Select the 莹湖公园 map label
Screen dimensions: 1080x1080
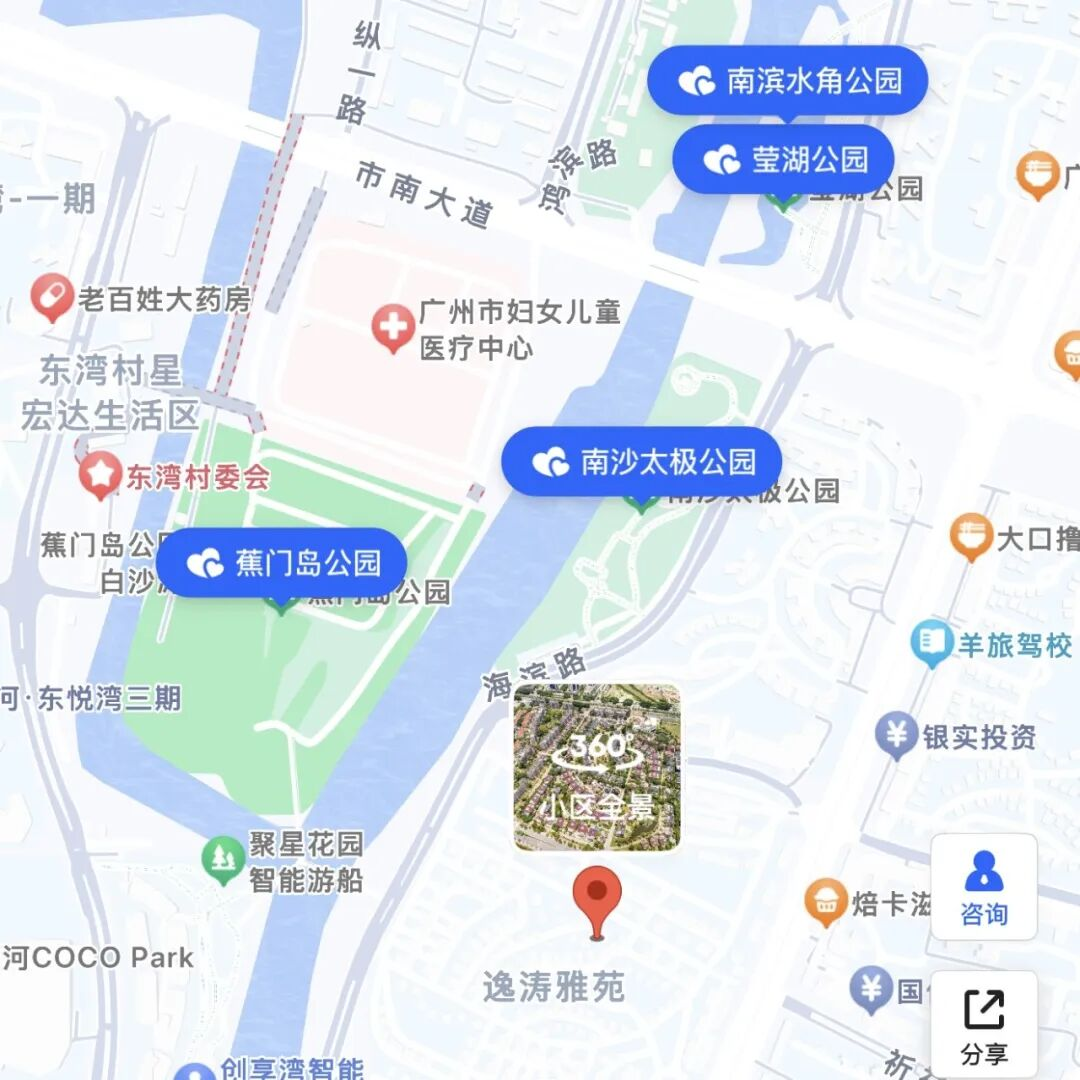point(784,159)
